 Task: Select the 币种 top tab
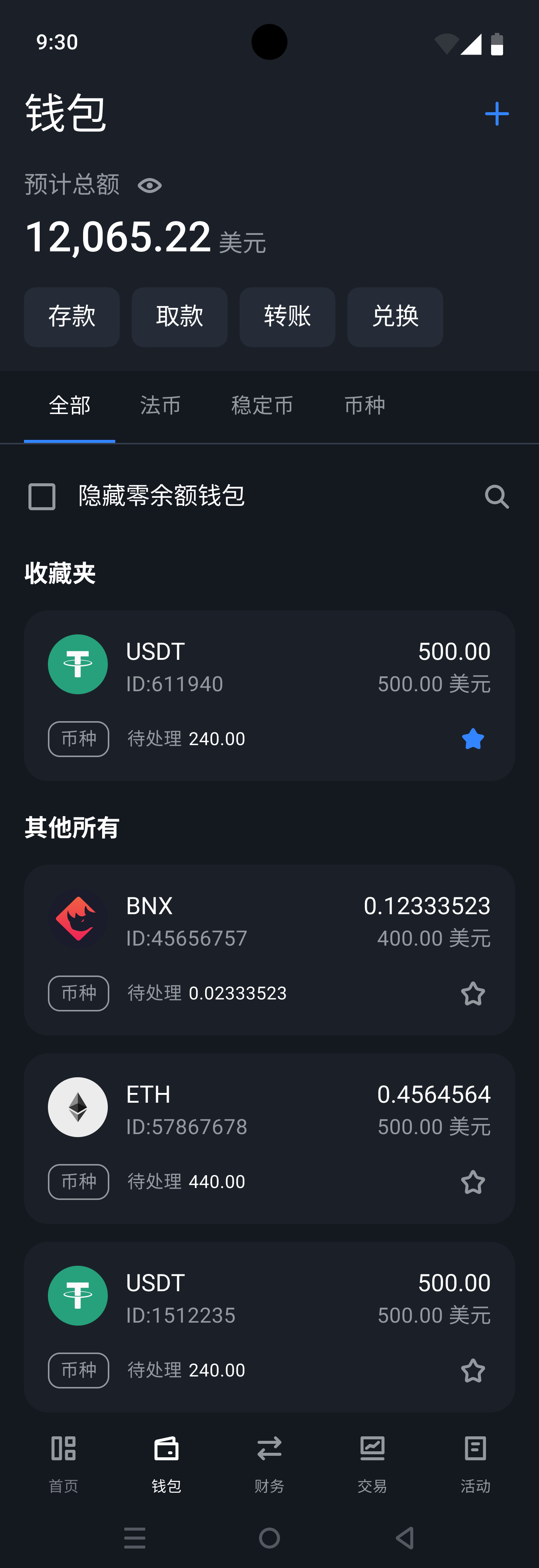364,405
